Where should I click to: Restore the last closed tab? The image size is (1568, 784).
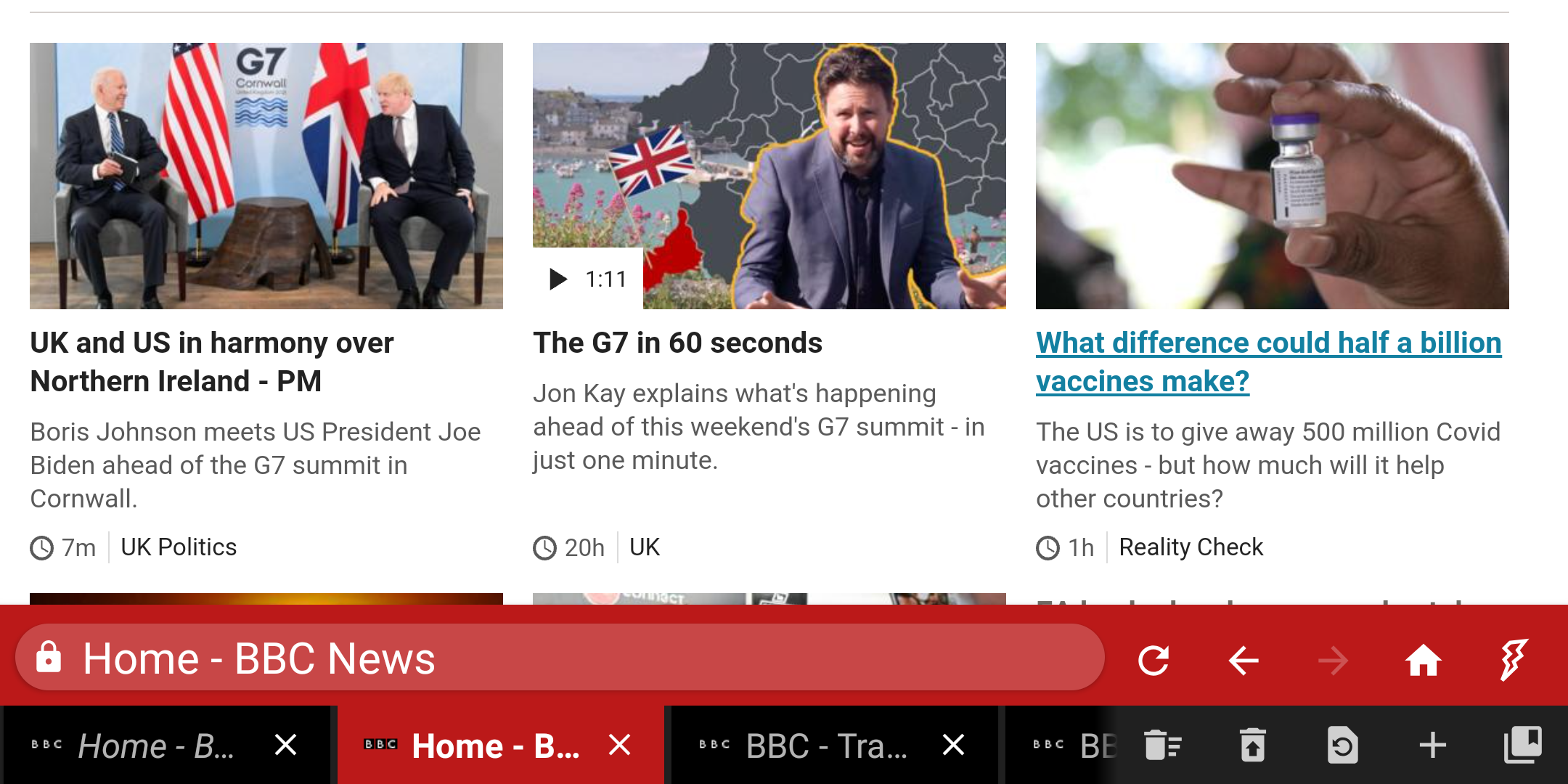click(x=1252, y=746)
